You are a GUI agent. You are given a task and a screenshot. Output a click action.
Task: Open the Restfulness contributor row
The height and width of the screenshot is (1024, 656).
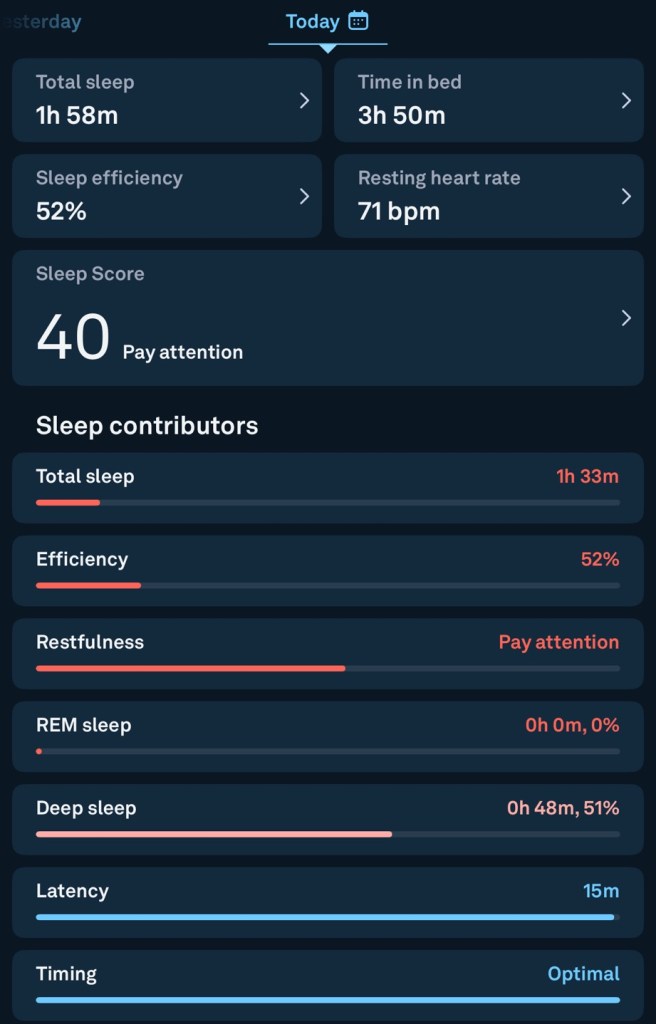(x=327, y=653)
